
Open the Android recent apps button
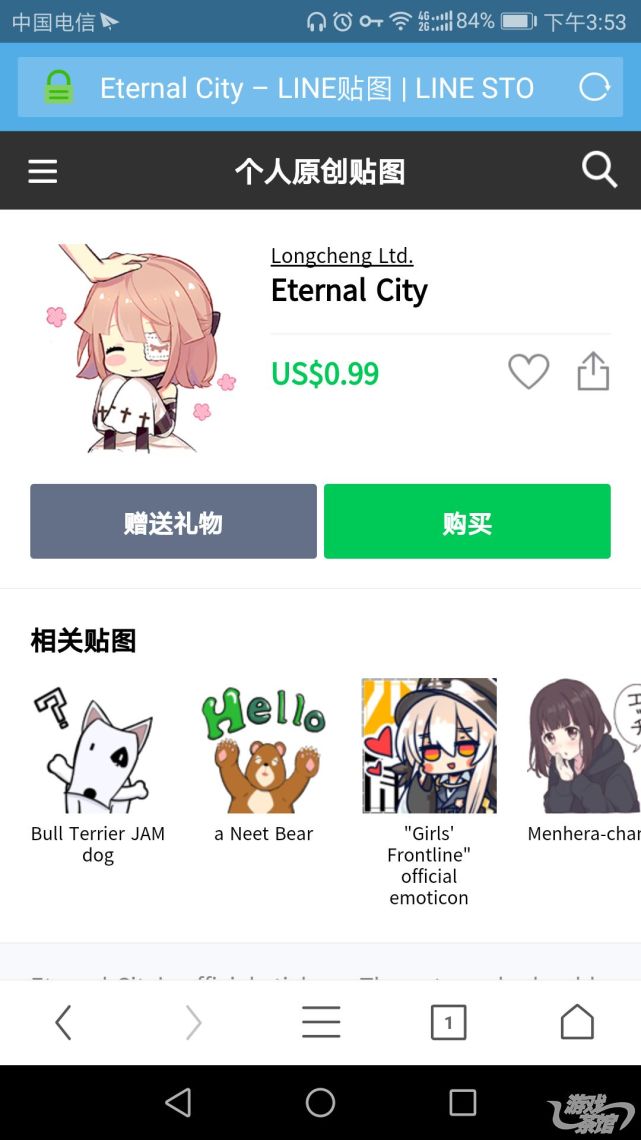tap(463, 1102)
